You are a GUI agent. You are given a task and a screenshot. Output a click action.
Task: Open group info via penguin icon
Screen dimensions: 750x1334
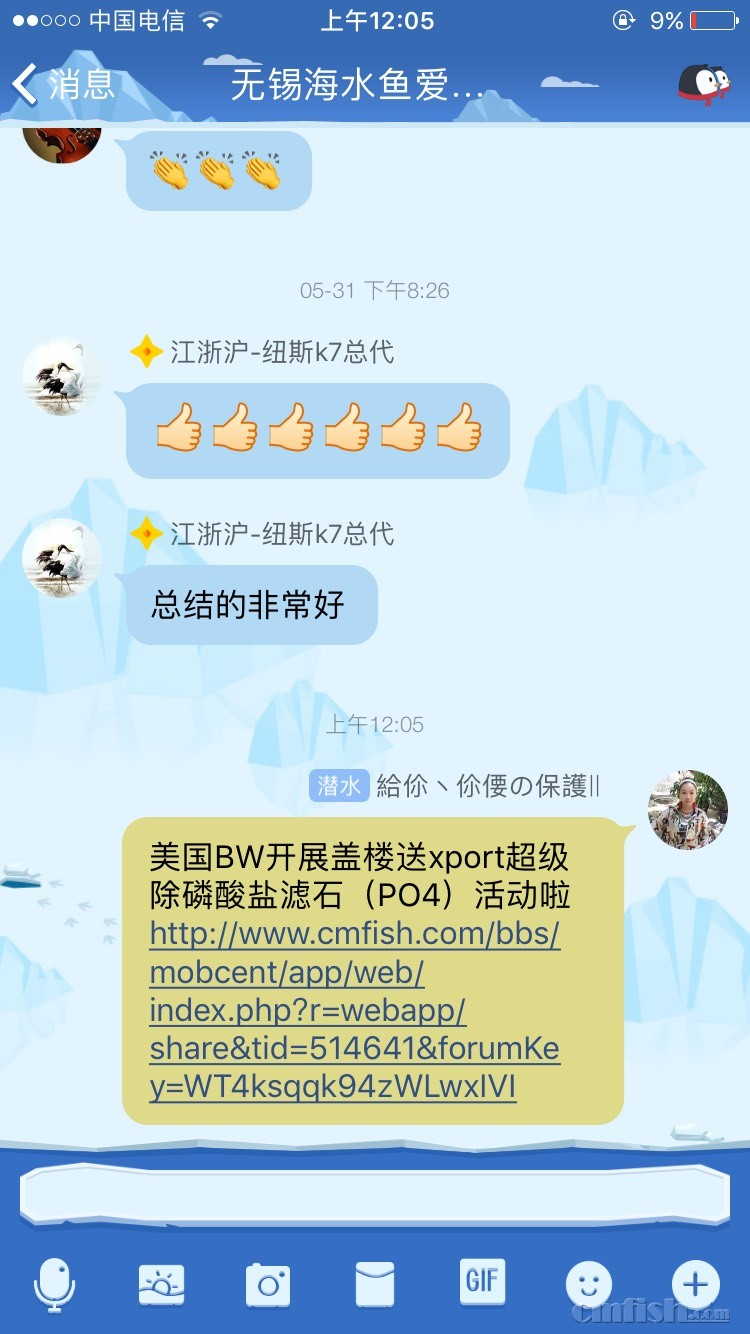703,86
